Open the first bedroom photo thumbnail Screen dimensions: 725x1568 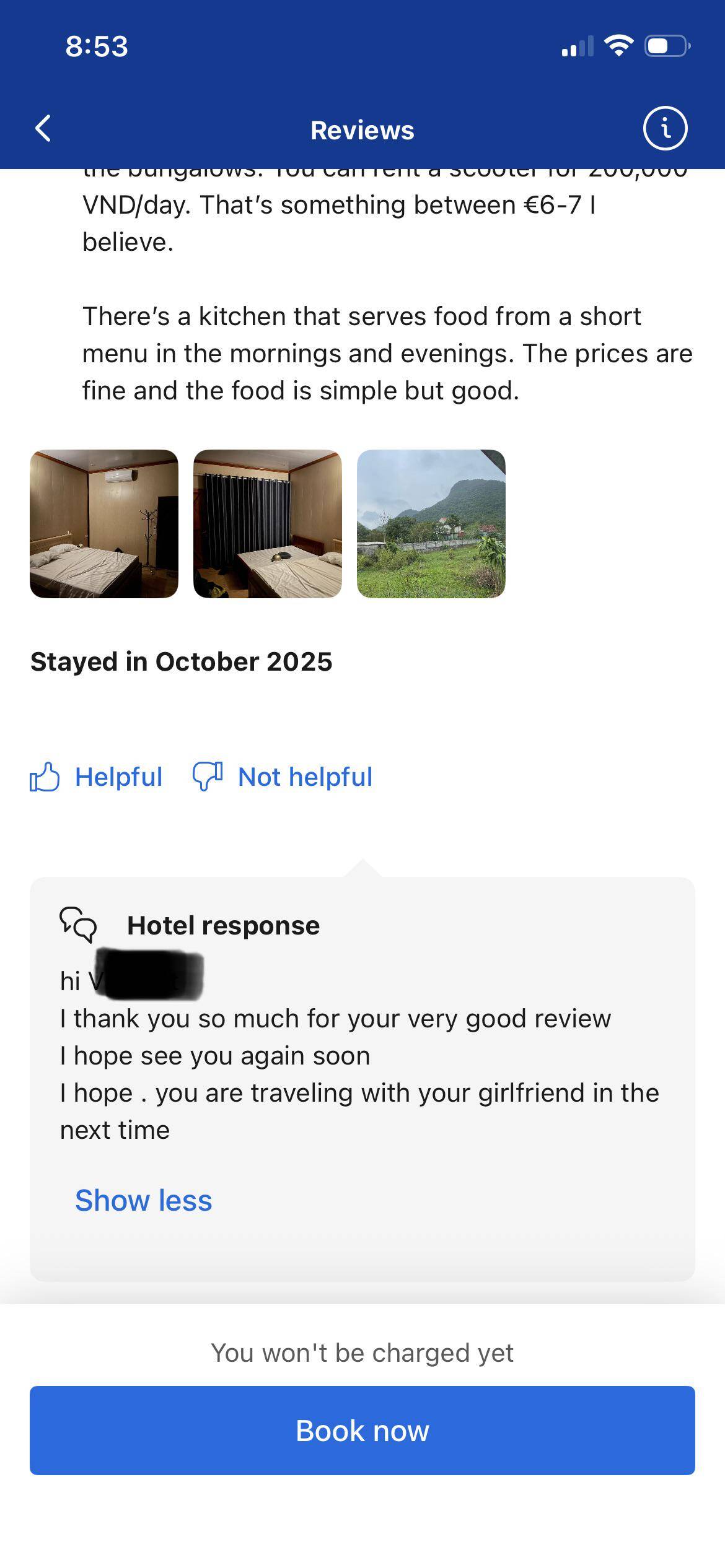pyautogui.click(x=104, y=524)
